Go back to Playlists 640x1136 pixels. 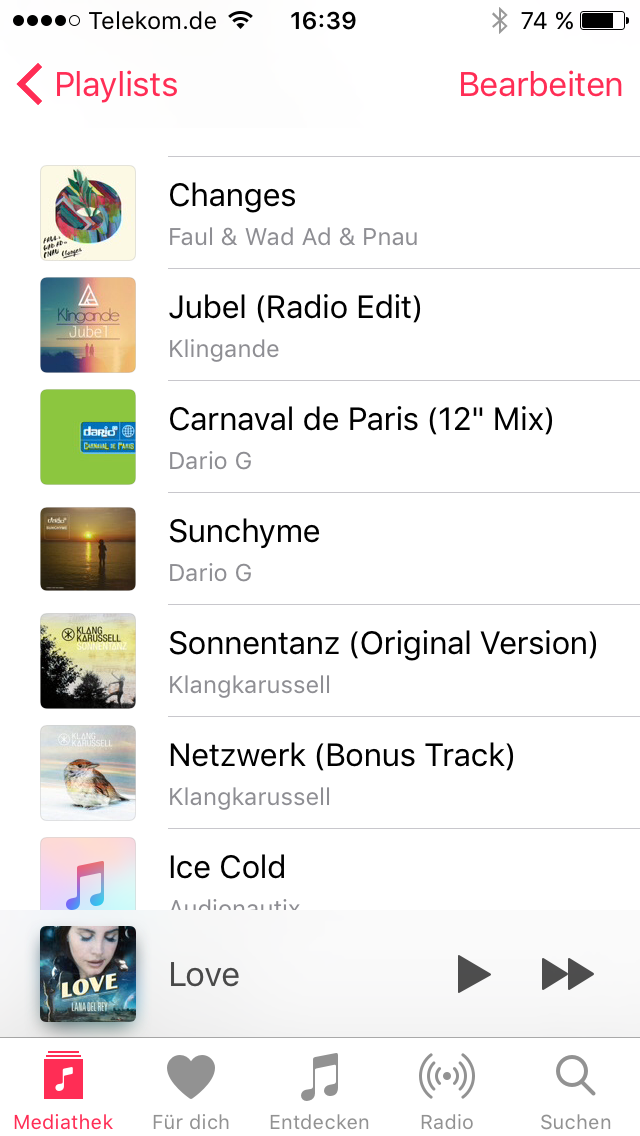97,85
